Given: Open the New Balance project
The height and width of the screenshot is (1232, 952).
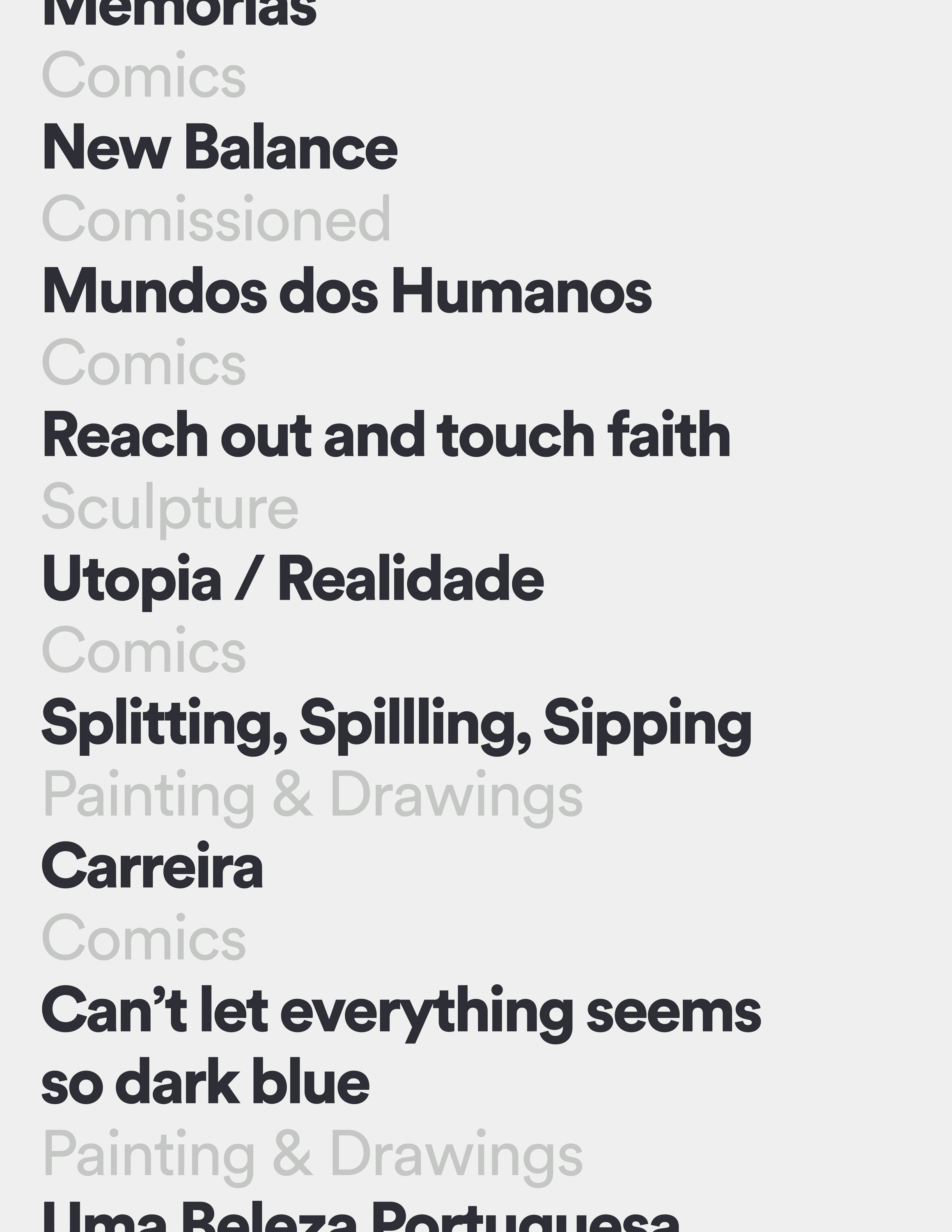Looking at the screenshot, I should coord(219,148).
